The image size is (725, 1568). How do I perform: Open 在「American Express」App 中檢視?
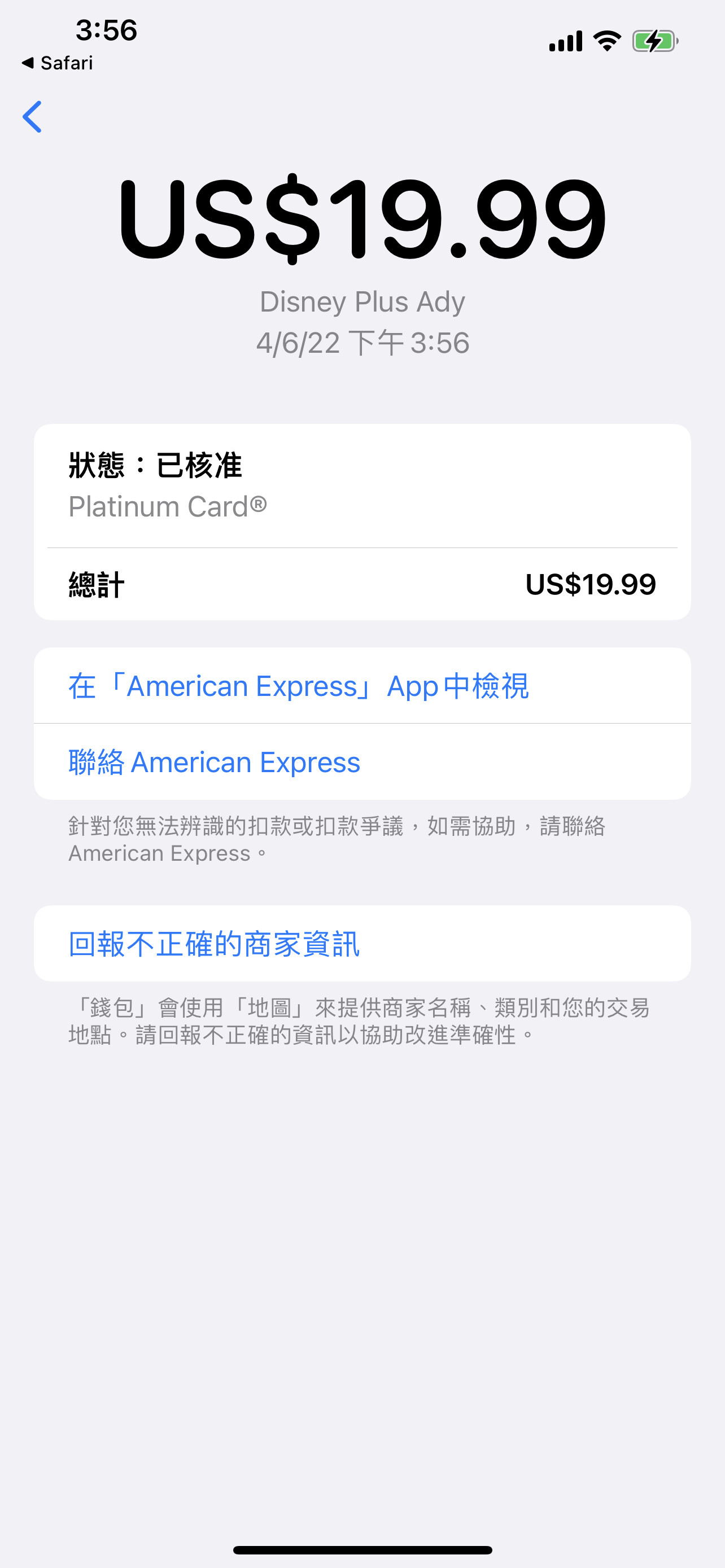click(x=362, y=685)
